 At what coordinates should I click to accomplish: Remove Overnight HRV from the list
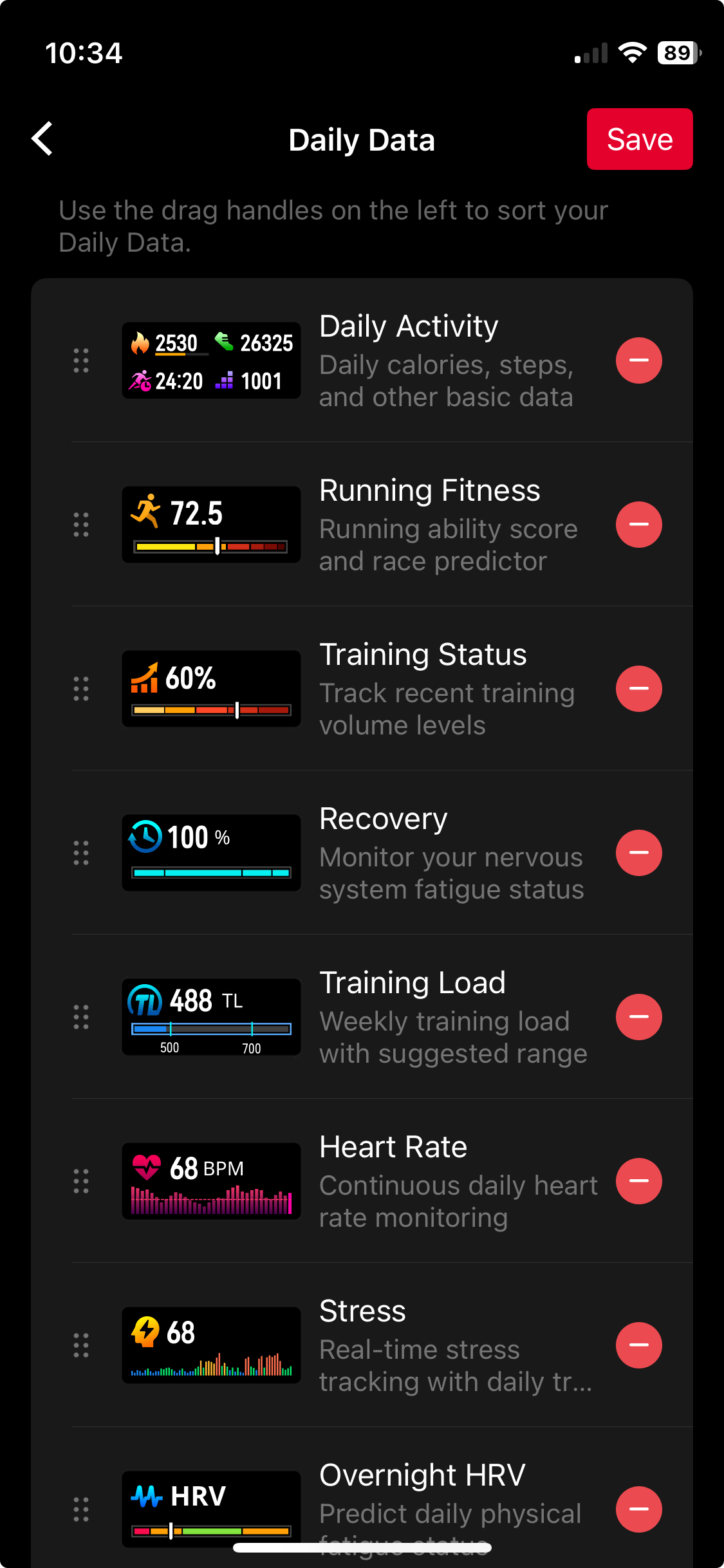638,1509
